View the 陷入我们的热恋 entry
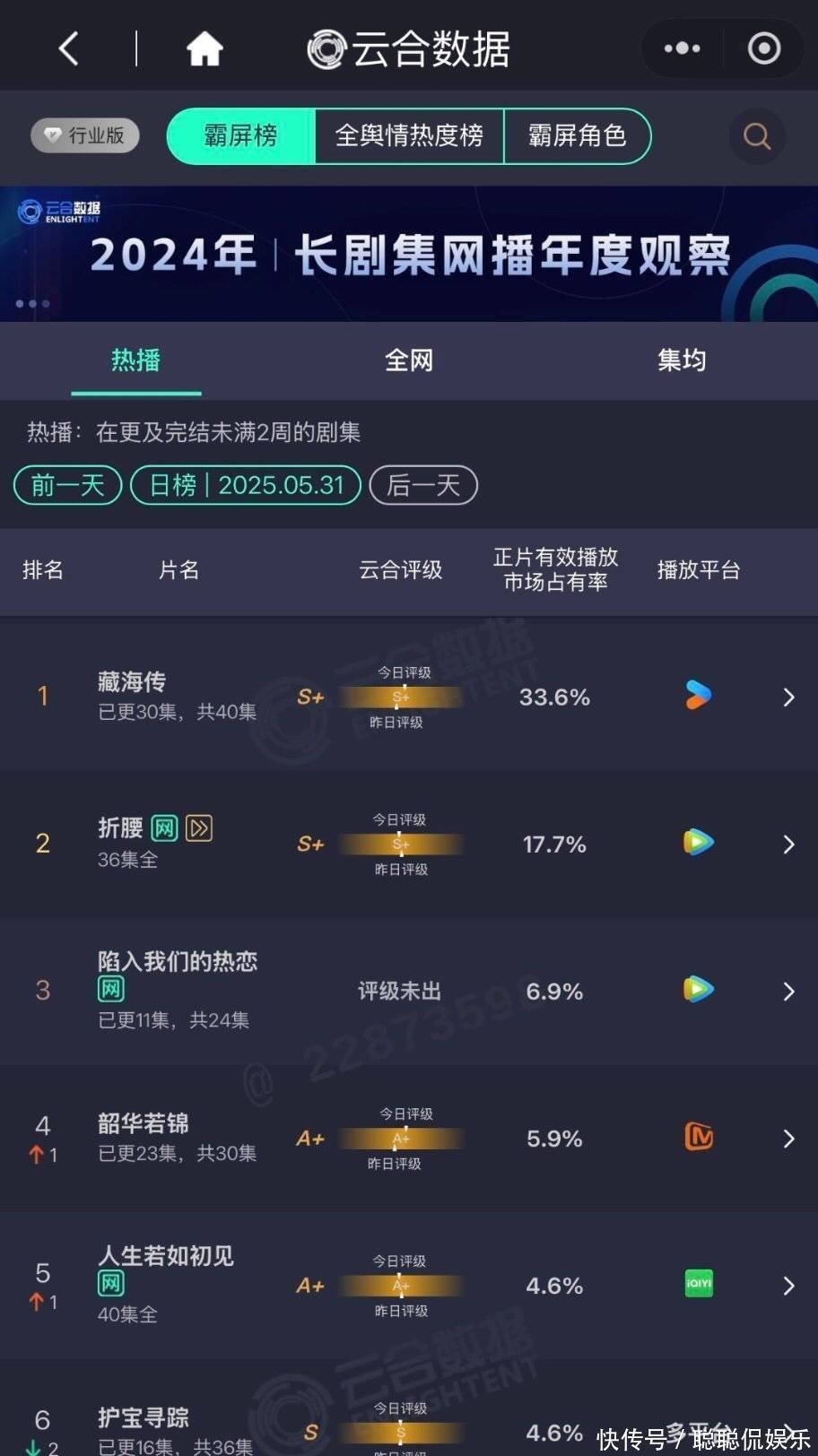 point(409,991)
